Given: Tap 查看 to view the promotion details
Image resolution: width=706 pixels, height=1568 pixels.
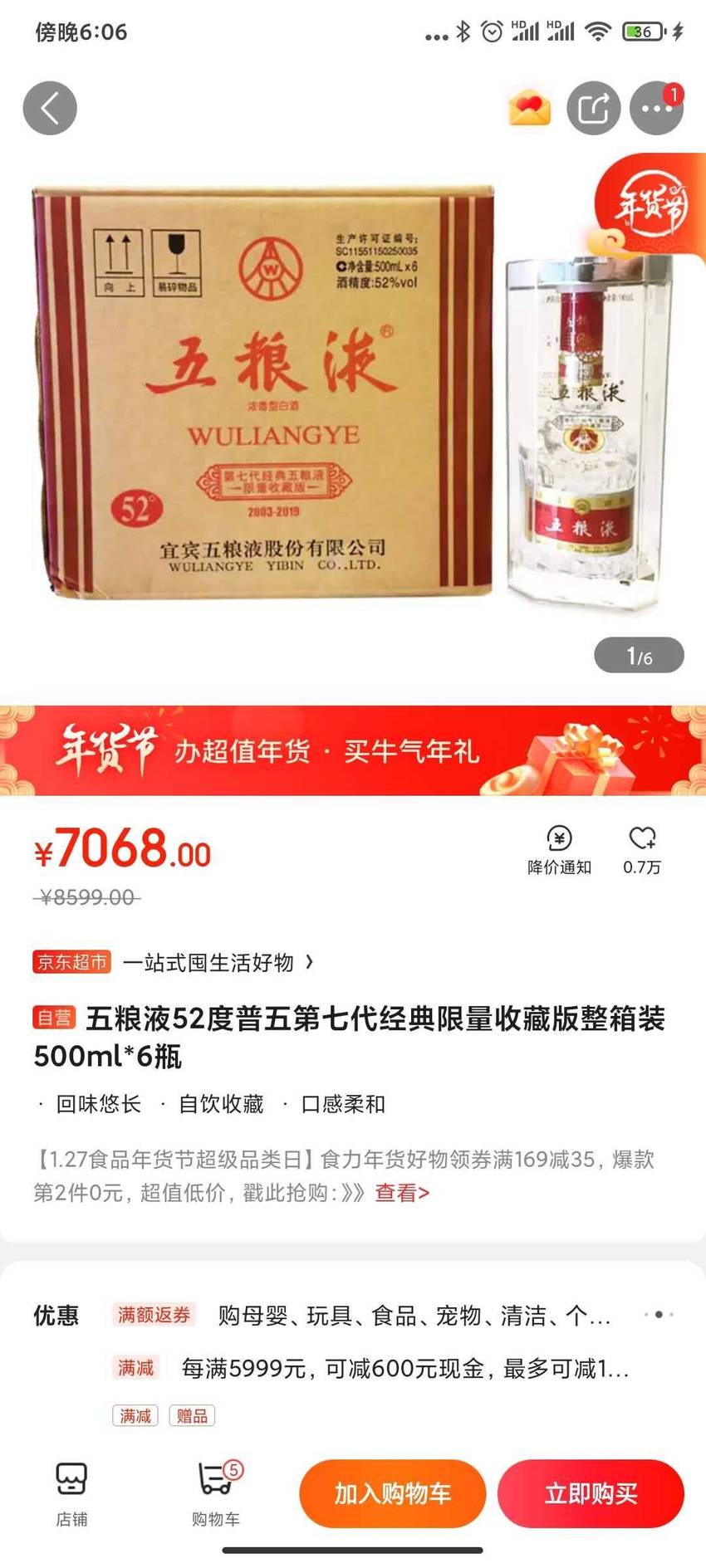Looking at the screenshot, I should [402, 1193].
